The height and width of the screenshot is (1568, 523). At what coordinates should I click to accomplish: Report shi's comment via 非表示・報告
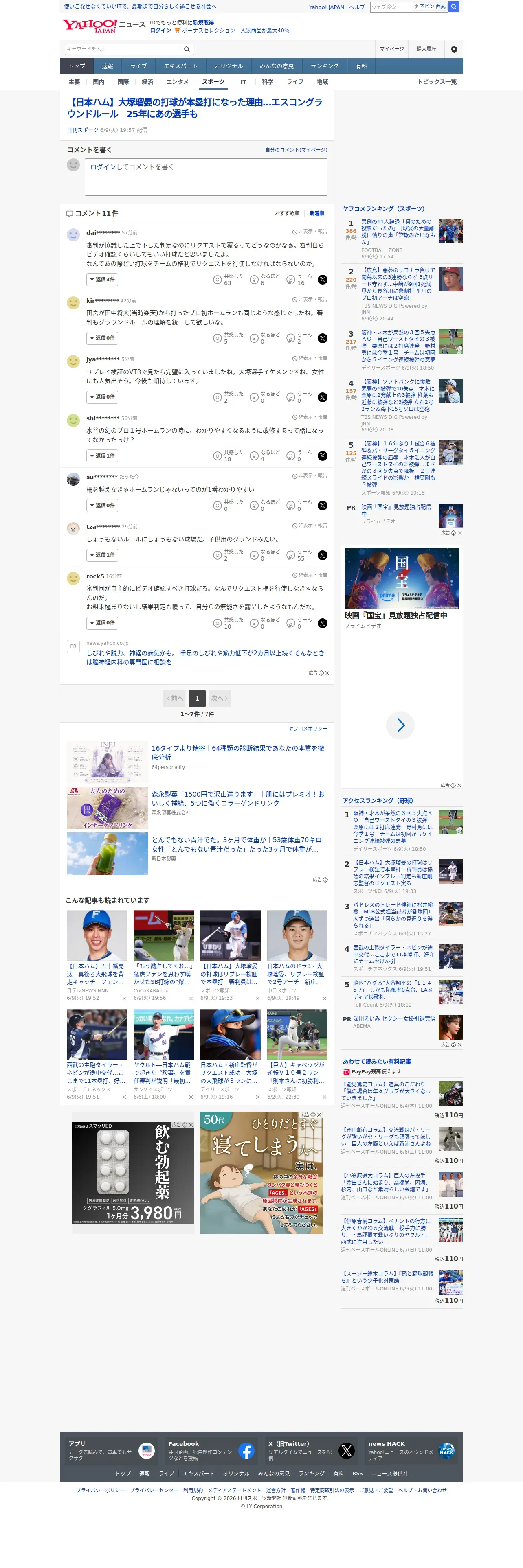309,418
